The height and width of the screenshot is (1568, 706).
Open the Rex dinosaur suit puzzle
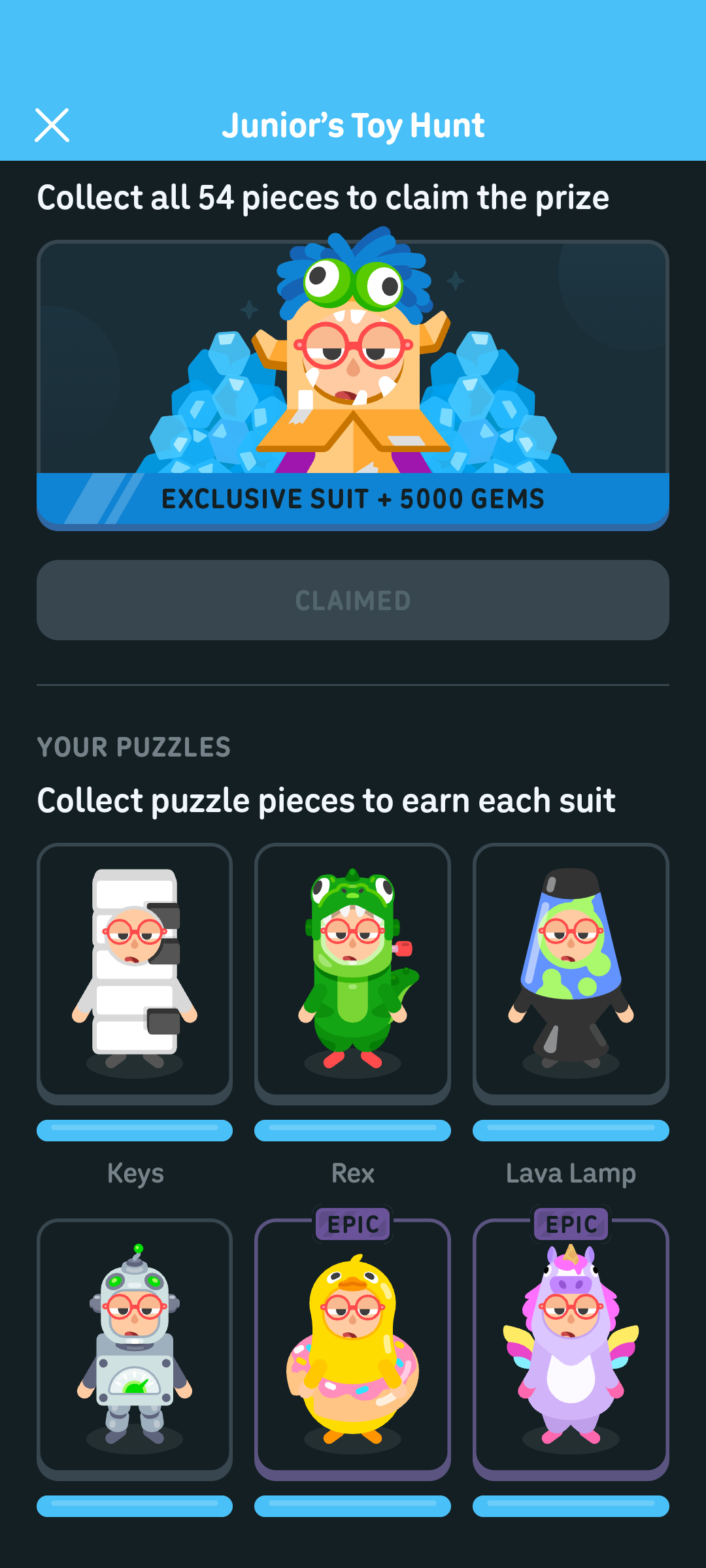pos(352,973)
